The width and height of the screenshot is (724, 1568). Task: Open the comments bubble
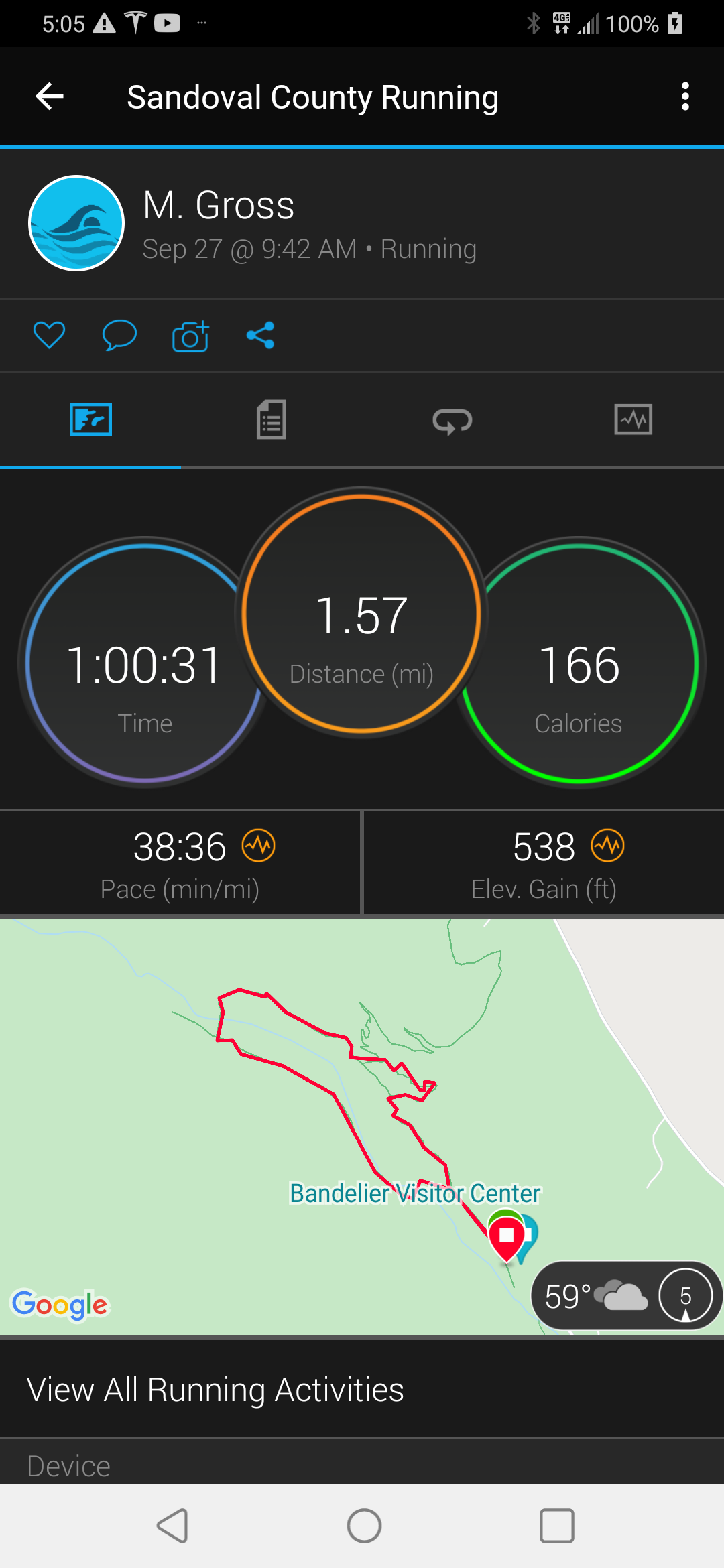click(119, 335)
